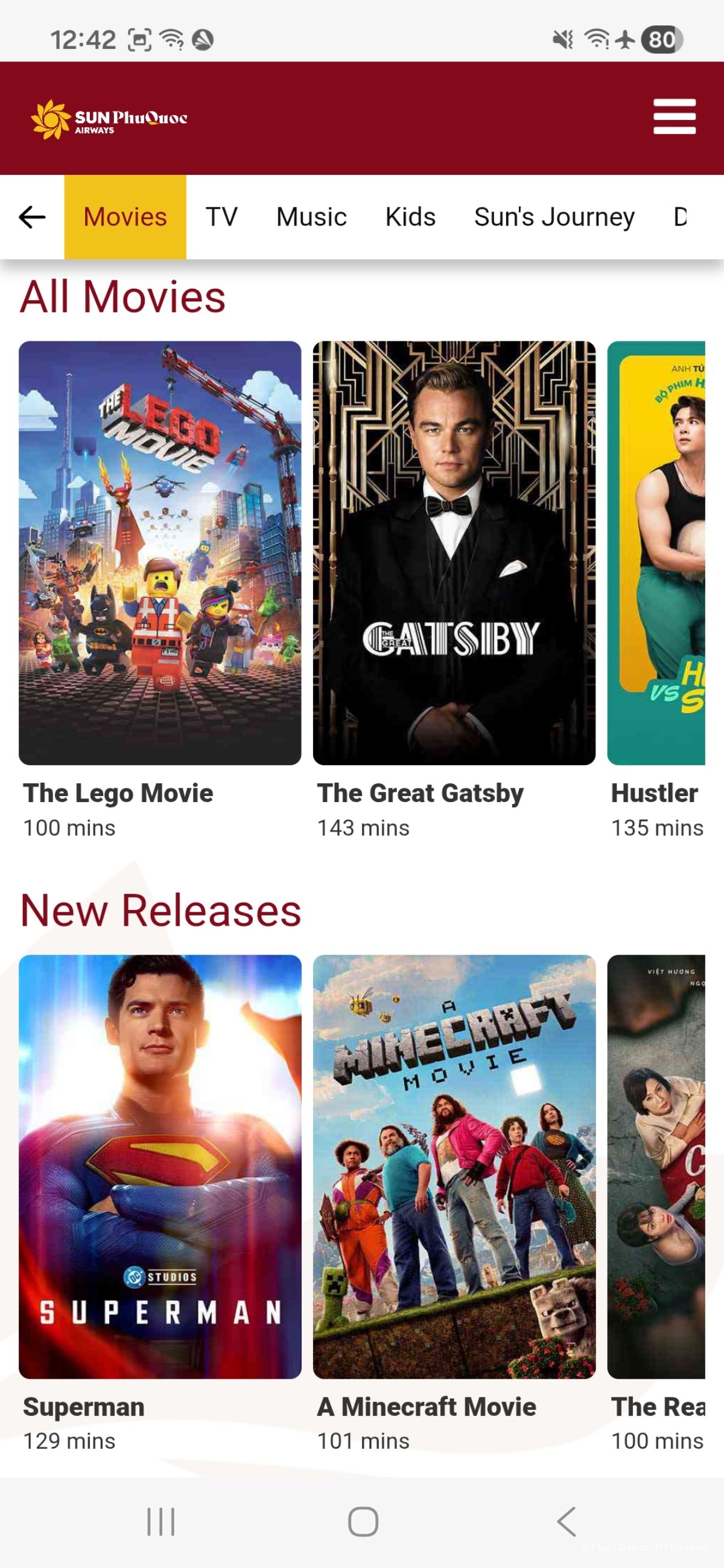Open the Kids tab
The height and width of the screenshot is (1568, 724).
point(410,217)
